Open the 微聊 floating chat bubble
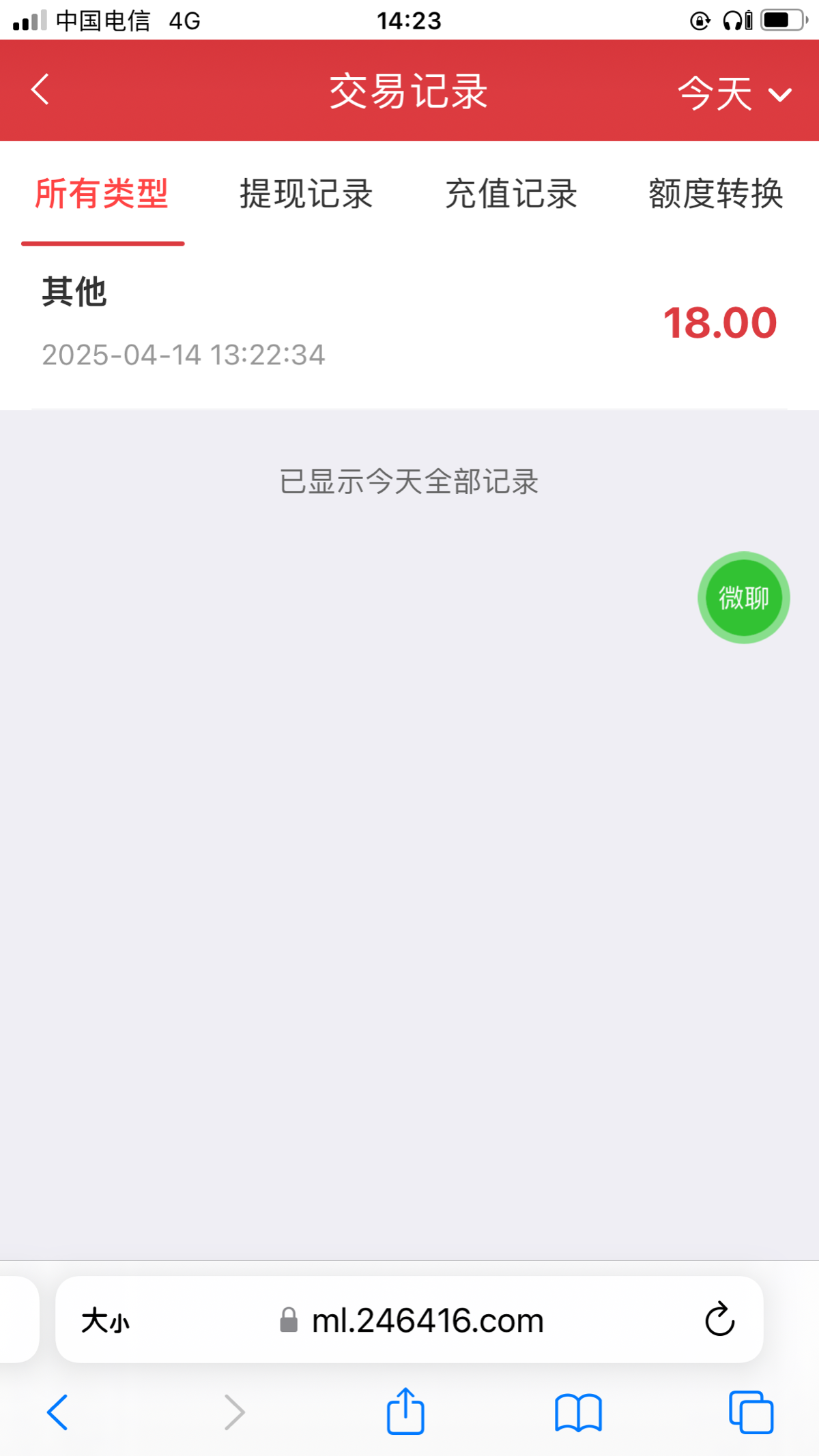The height and width of the screenshot is (1456, 819). point(743,596)
